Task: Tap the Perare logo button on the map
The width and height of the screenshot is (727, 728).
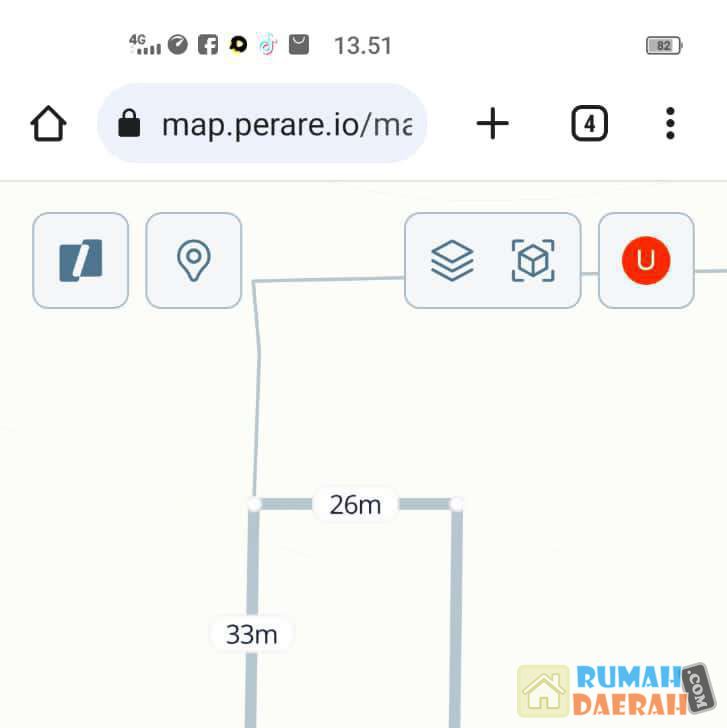Action: [x=81, y=261]
